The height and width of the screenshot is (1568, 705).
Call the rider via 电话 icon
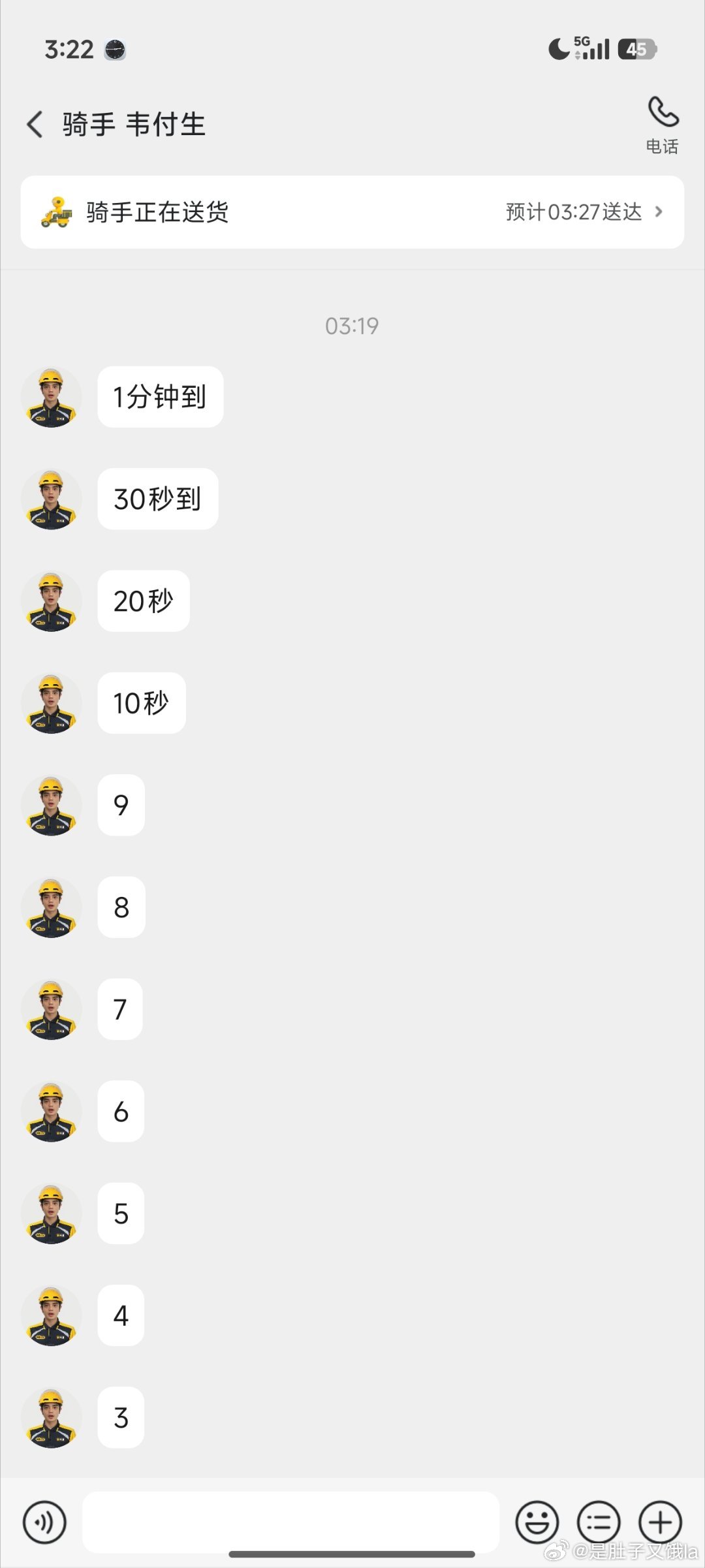click(663, 125)
